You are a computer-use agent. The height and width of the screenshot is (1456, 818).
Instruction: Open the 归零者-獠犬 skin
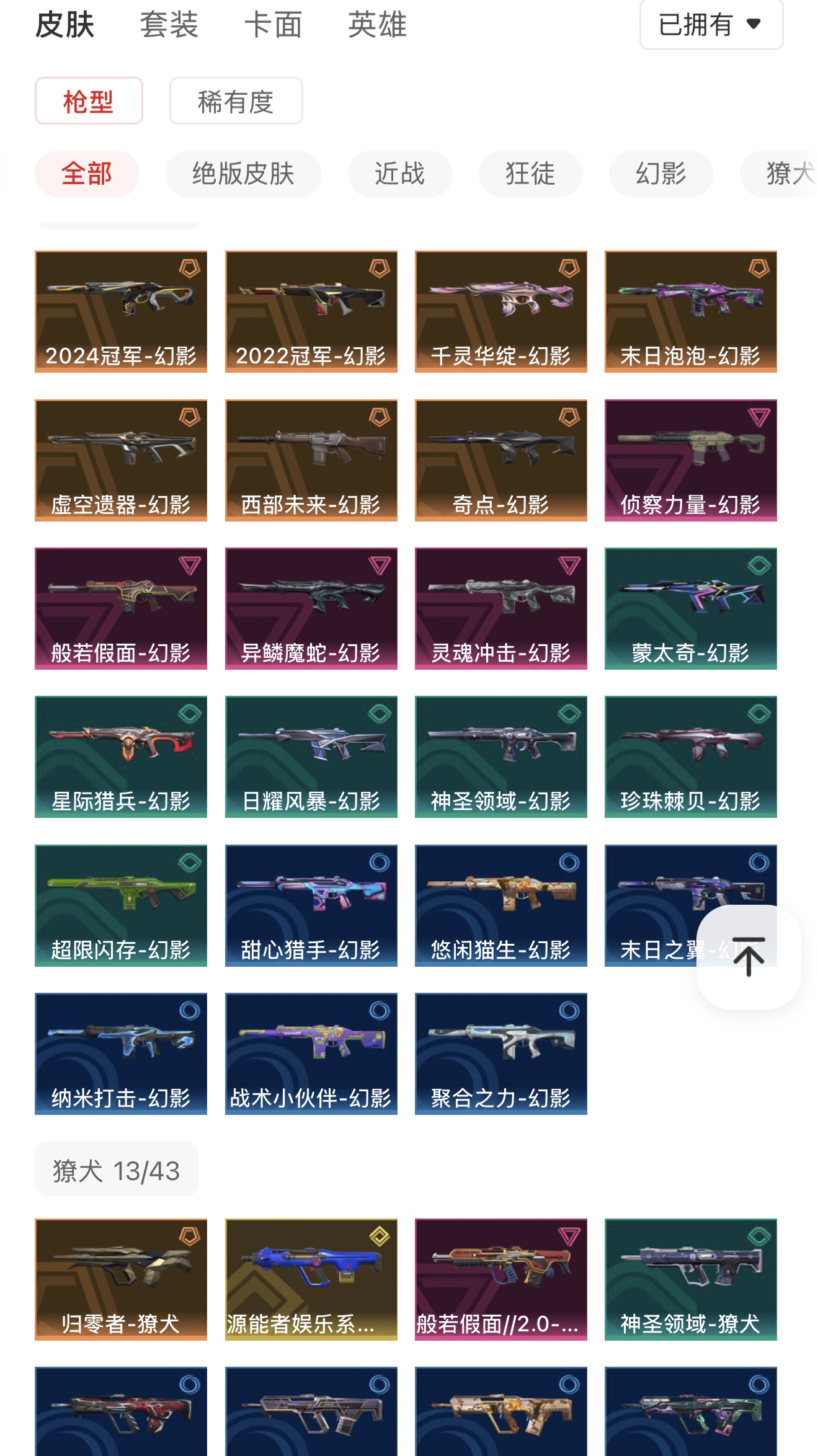click(121, 1279)
